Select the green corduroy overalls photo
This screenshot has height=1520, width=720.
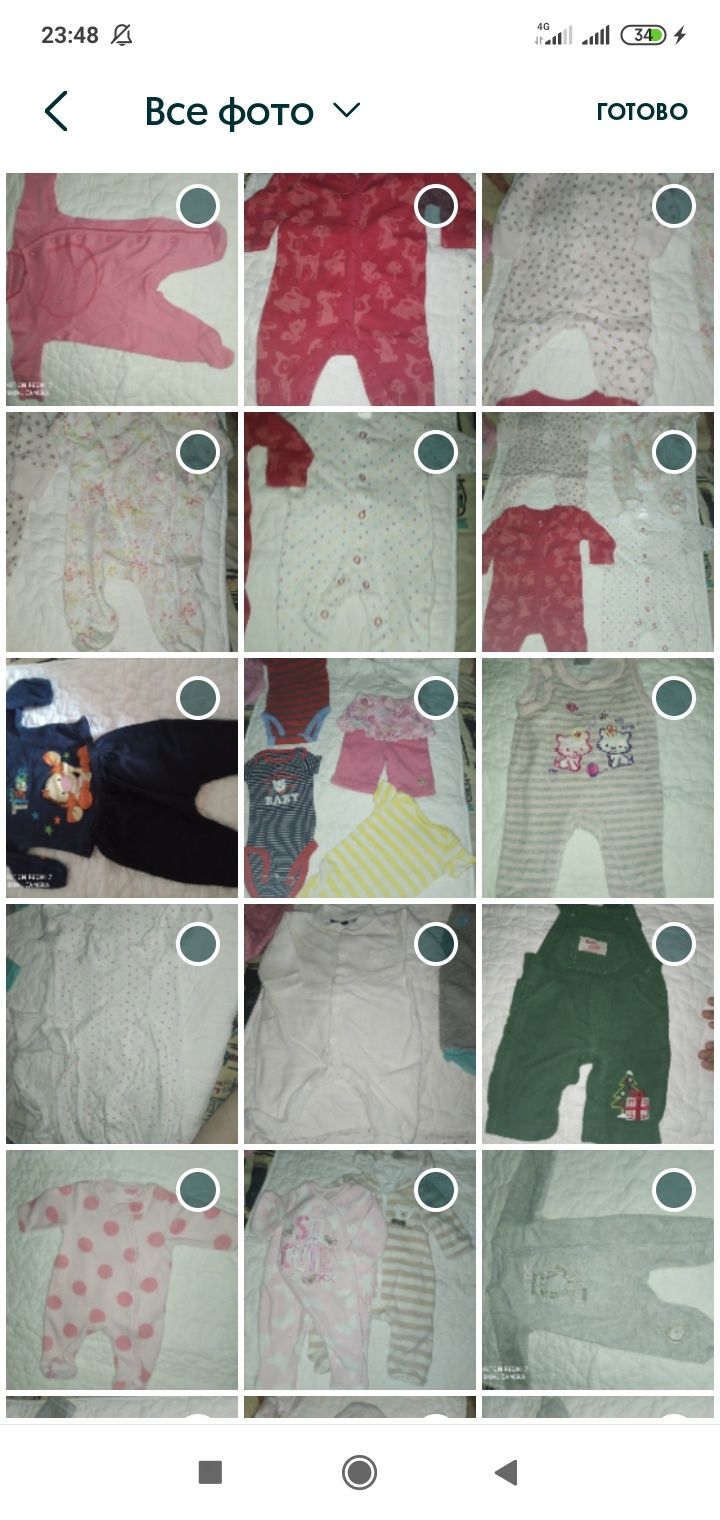674,944
